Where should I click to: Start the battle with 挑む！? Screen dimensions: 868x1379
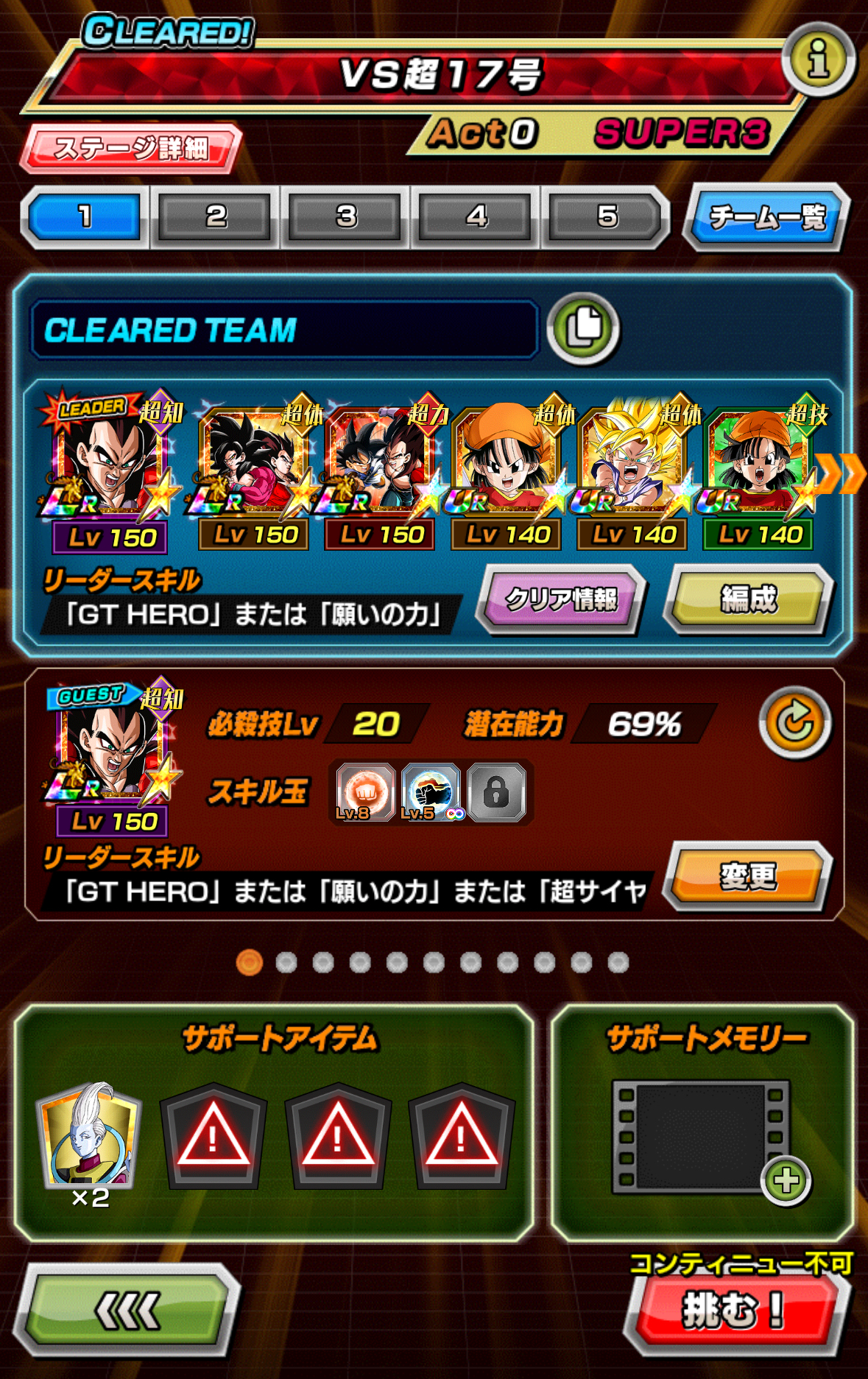(734, 1311)
